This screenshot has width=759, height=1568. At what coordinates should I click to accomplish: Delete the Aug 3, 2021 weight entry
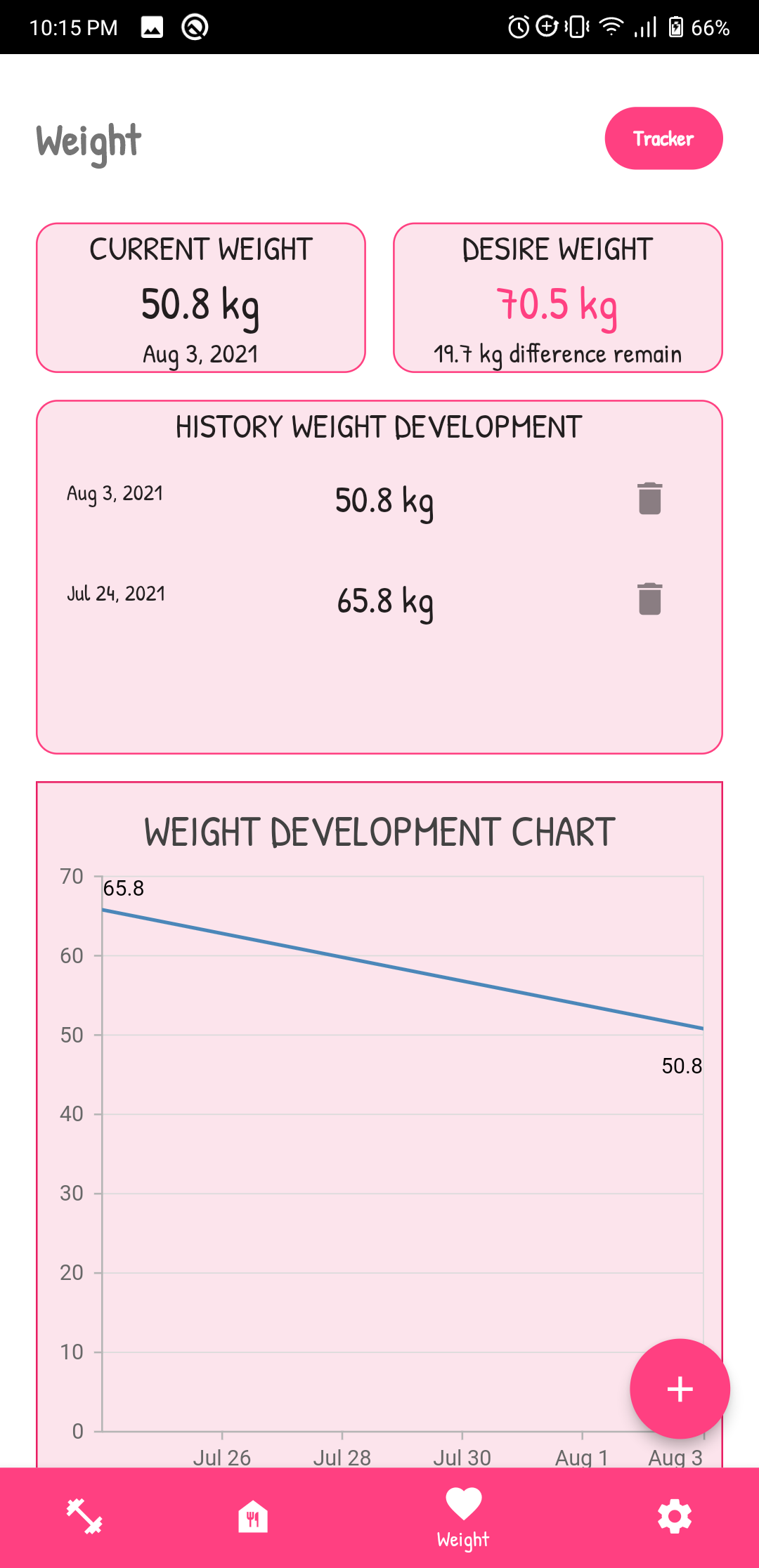[x=649, y=499]
